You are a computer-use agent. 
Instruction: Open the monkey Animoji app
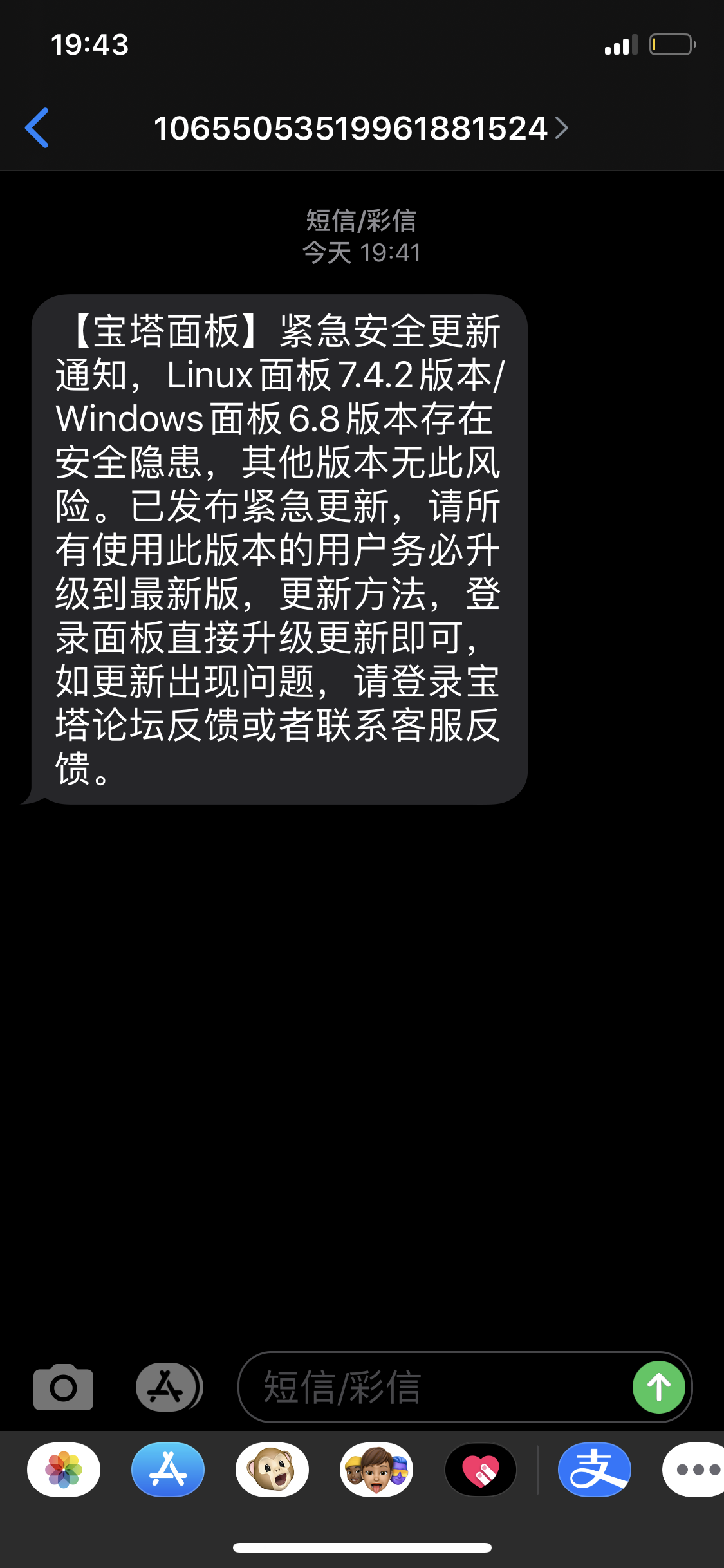(272, 1470)
